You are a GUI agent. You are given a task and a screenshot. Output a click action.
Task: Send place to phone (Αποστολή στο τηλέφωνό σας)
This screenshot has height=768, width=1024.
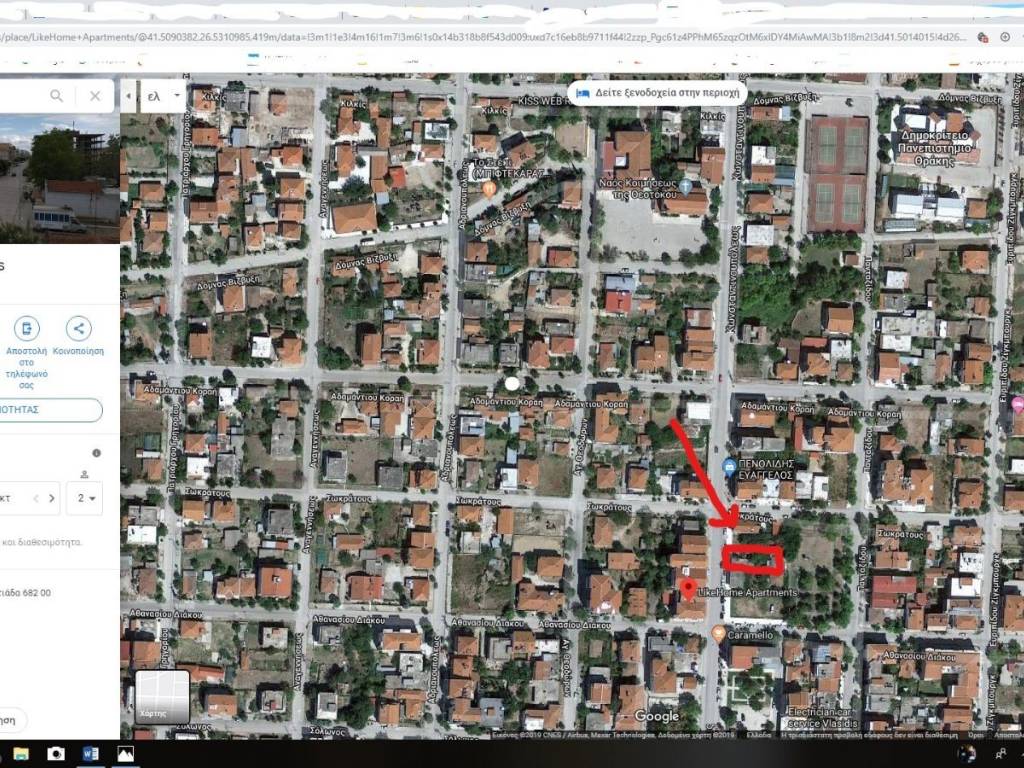[x=27, y=328]
